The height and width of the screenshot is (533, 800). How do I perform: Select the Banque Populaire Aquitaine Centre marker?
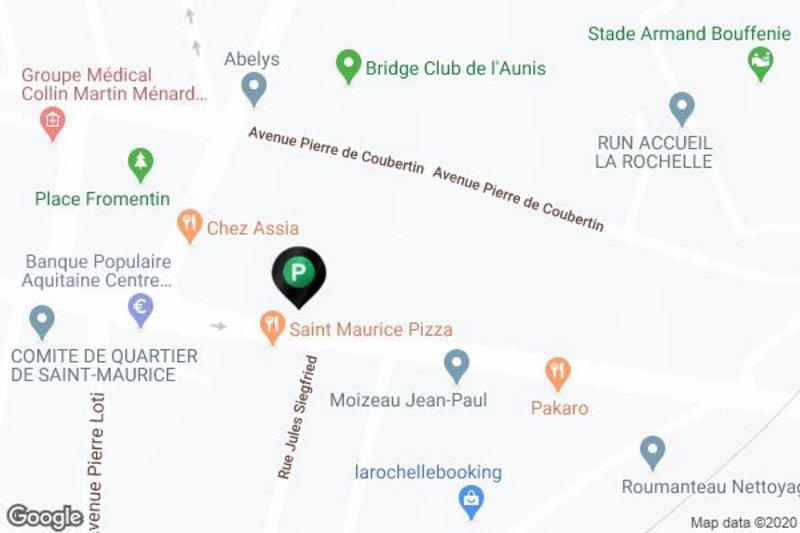pyautogui.click(x=141, y=309)
